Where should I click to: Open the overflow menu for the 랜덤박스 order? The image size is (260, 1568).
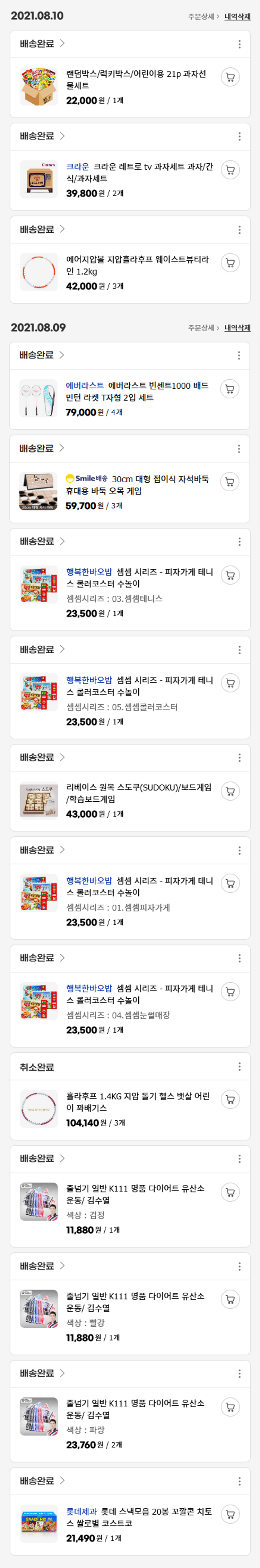(239, 44)
